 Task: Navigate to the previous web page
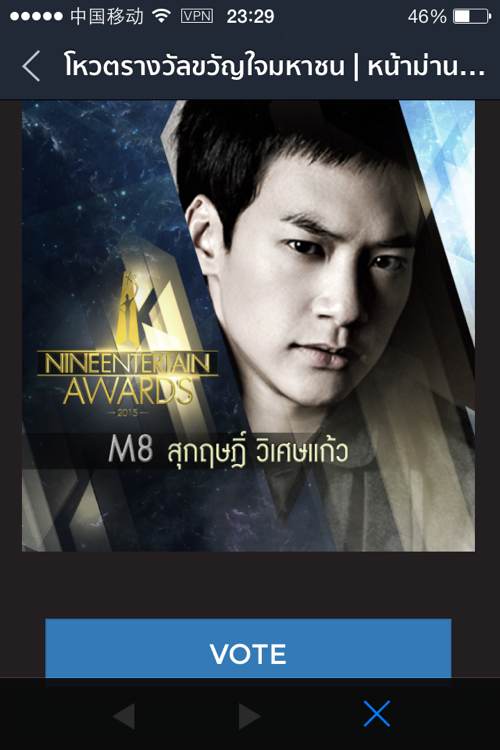point(124,716)
